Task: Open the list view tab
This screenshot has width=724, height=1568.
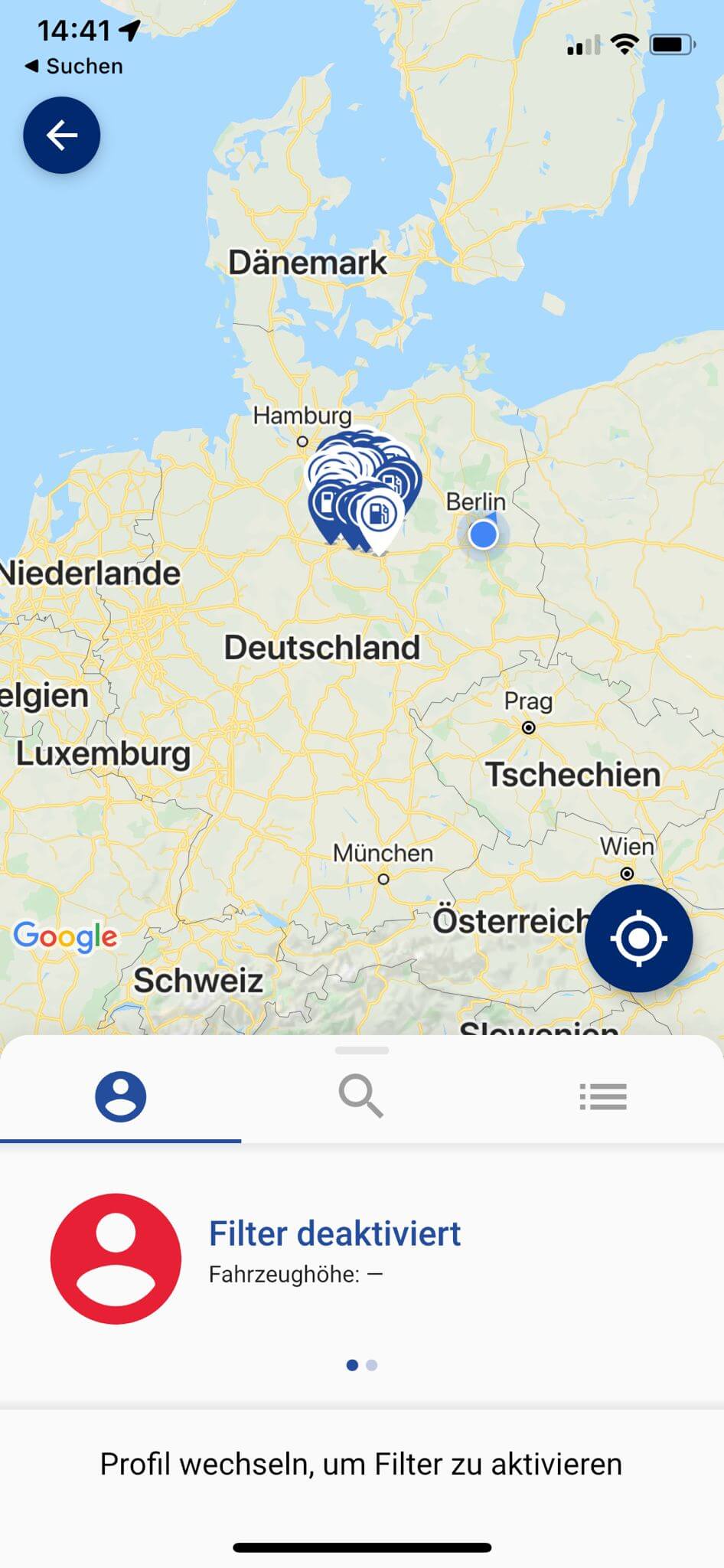Action: tap(604, 1096)
